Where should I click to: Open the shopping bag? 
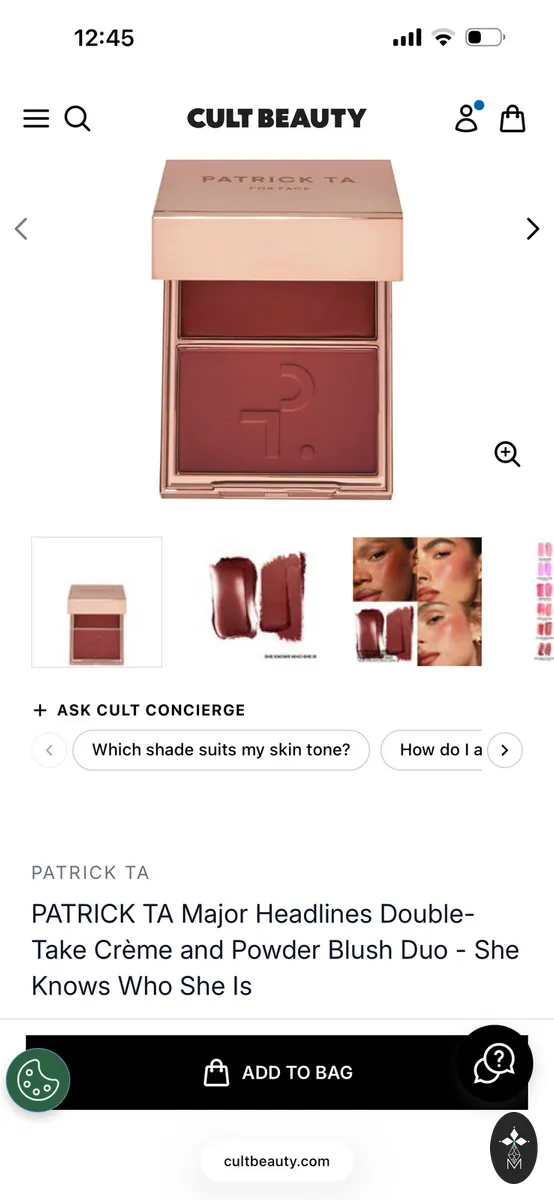[x=513, y=118]
